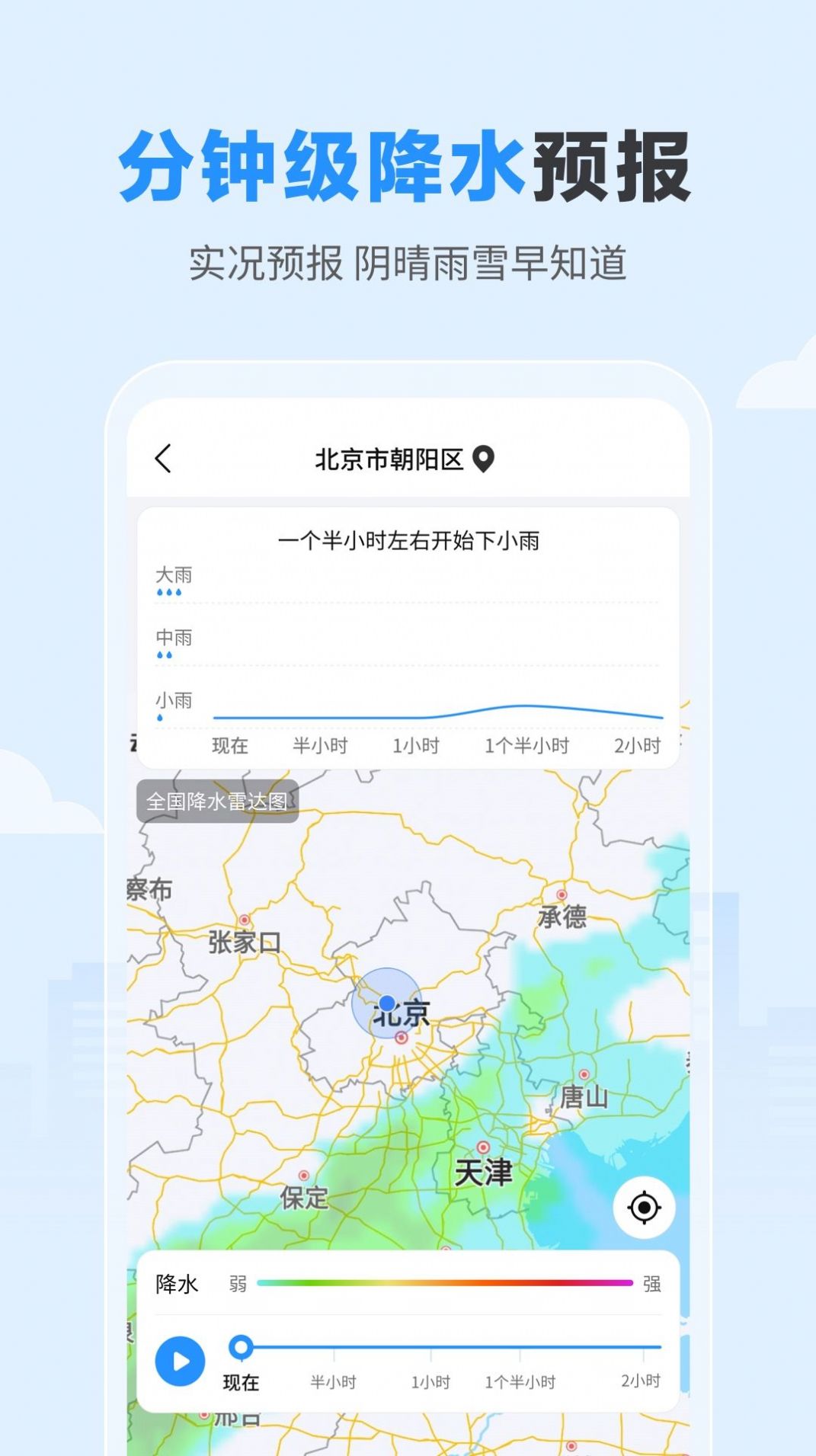Tap the location pin icon beside 北京市朝阳区
Image resolution: width=816 pixels, height=1456 pixels.
[486, 457]
